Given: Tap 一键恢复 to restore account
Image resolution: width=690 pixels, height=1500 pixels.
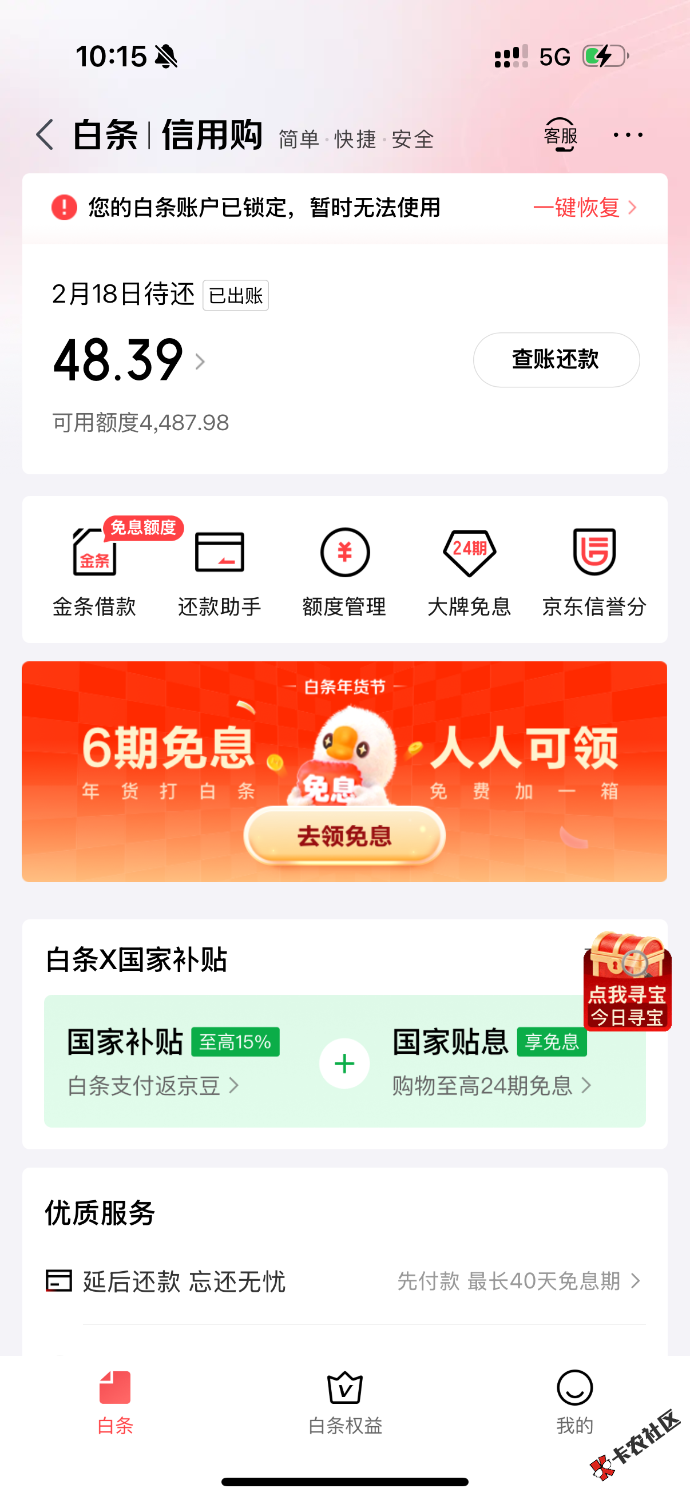Looking at the screenshot, I should click(x=584, y=208).
